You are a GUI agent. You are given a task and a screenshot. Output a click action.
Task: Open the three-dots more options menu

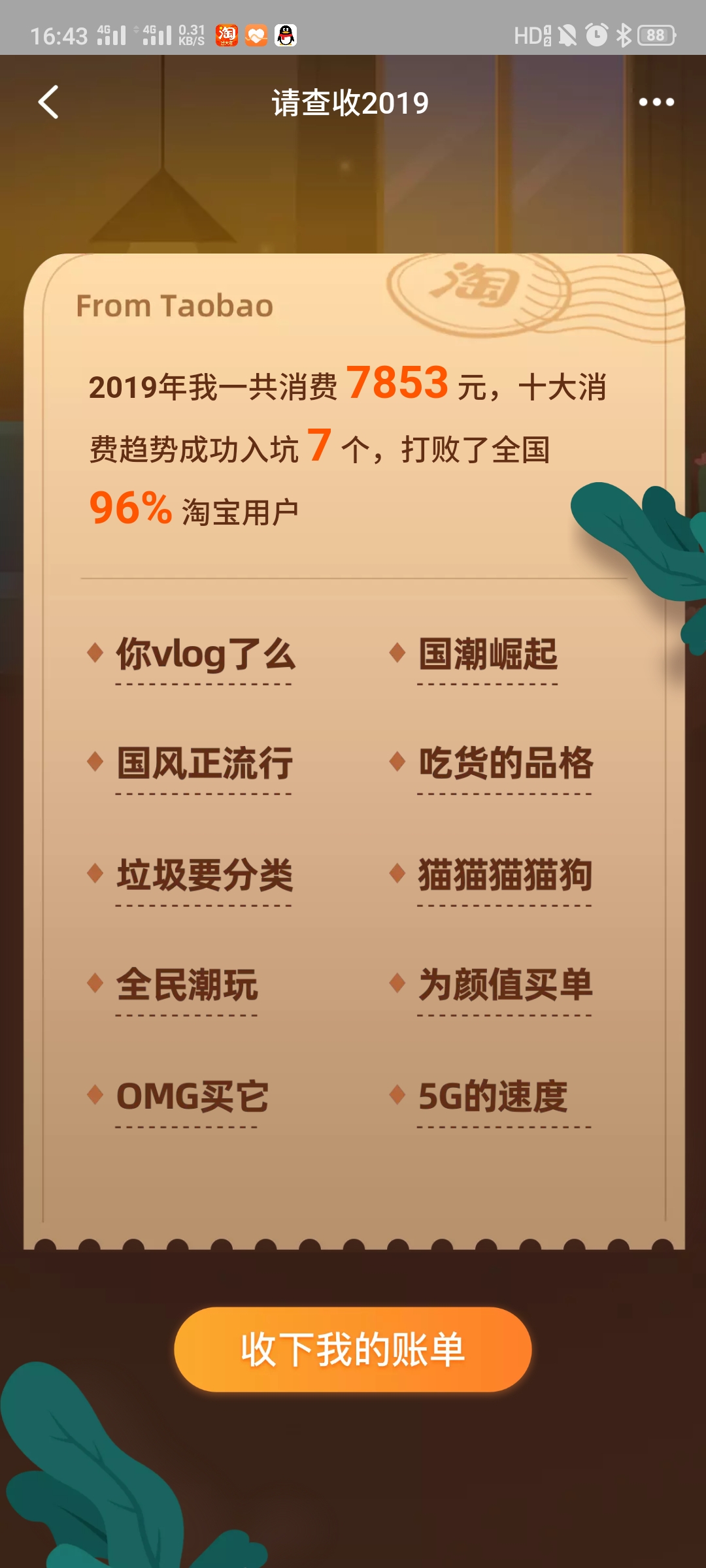click(x=657, y=101)
